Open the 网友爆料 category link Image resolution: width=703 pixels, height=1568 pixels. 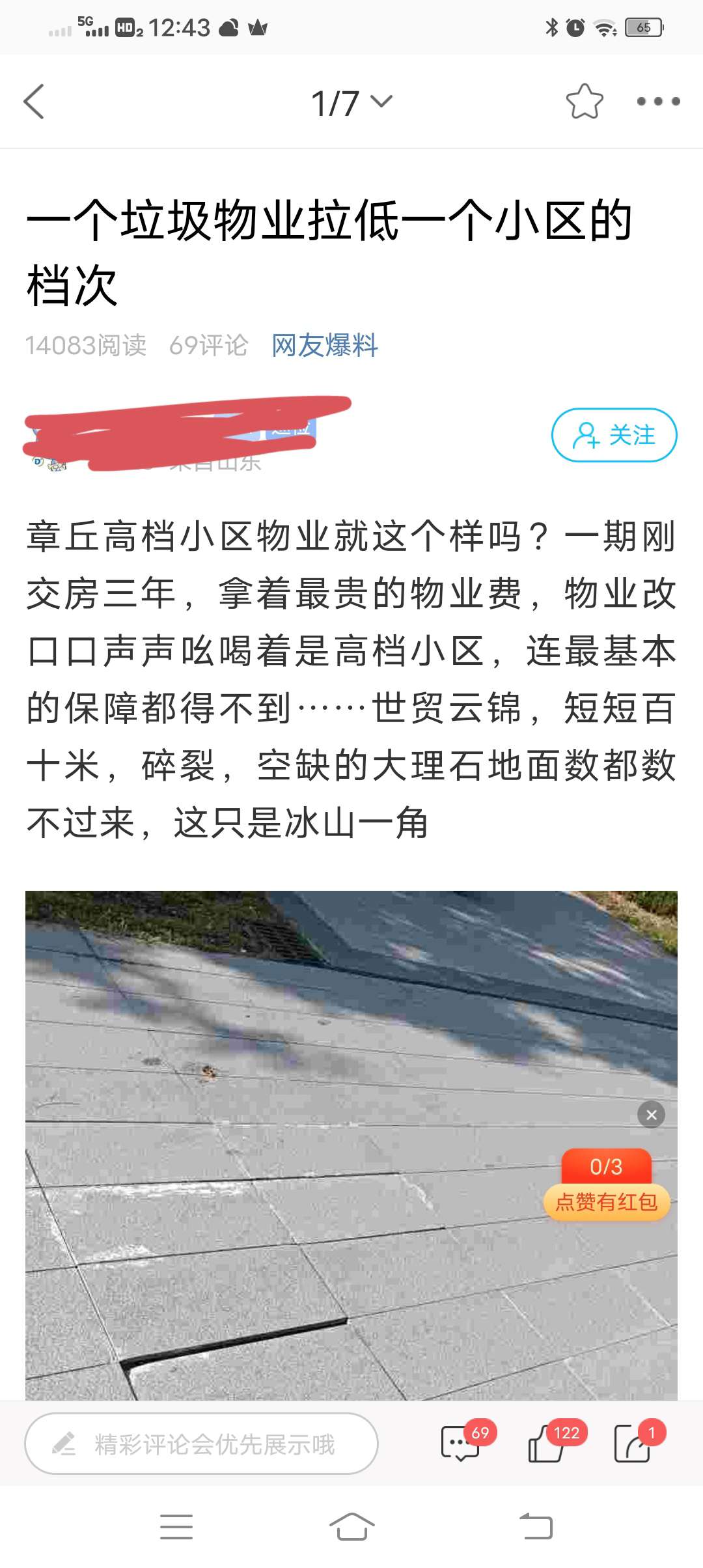324,345
